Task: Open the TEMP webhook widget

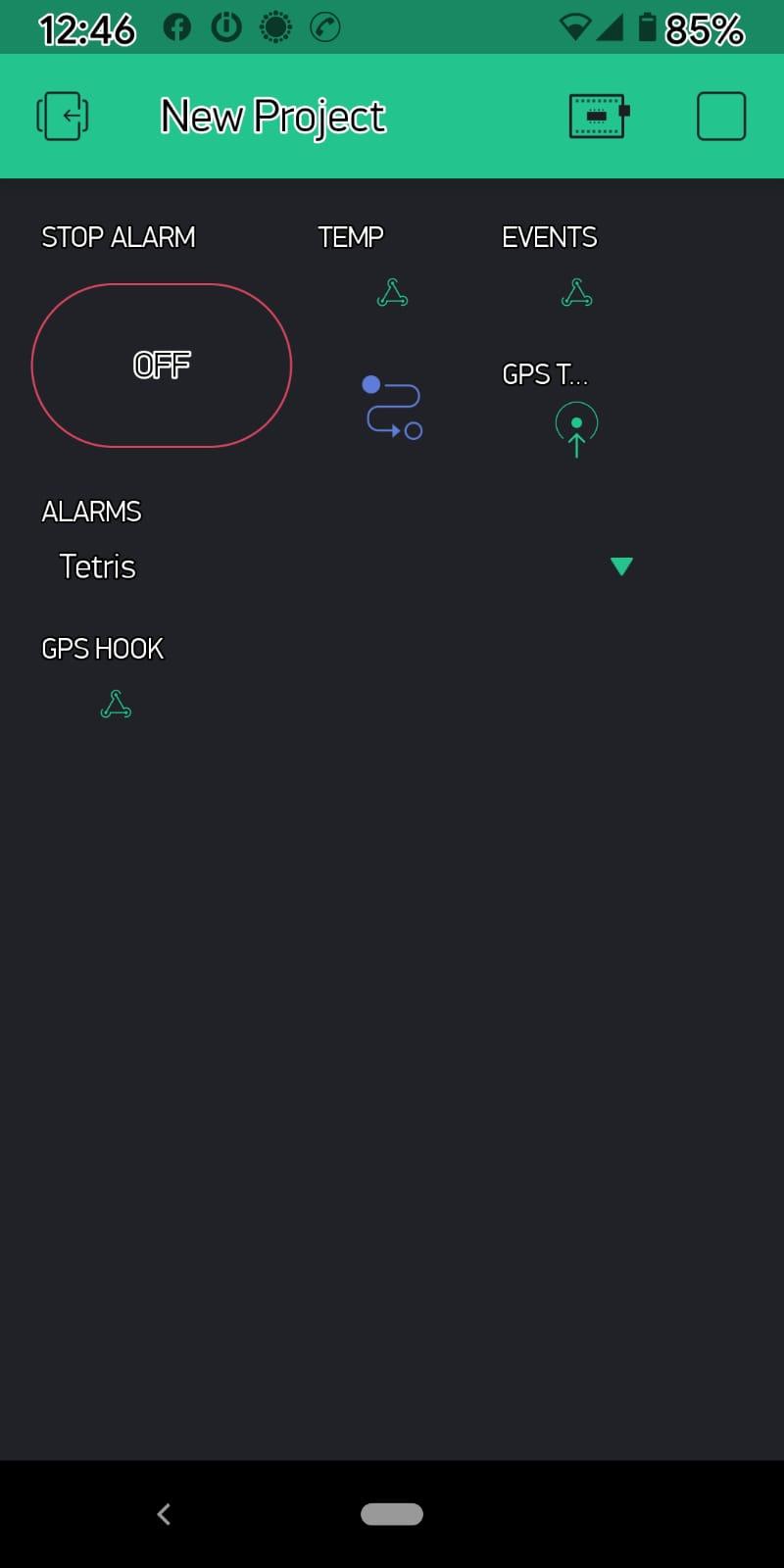Action: point(392,292)
